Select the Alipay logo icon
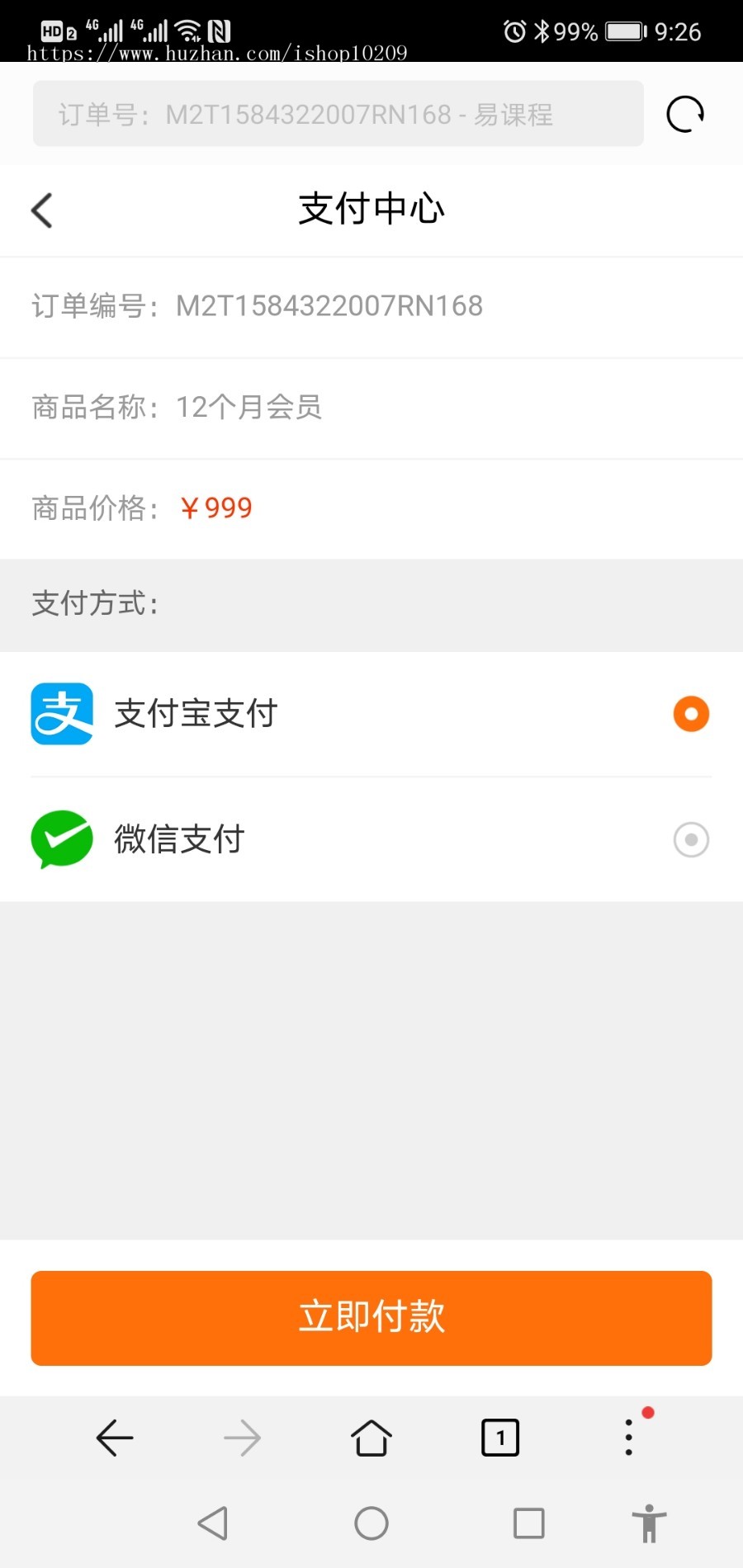This screenshot has height=1568, width=743. coord(62,713)
